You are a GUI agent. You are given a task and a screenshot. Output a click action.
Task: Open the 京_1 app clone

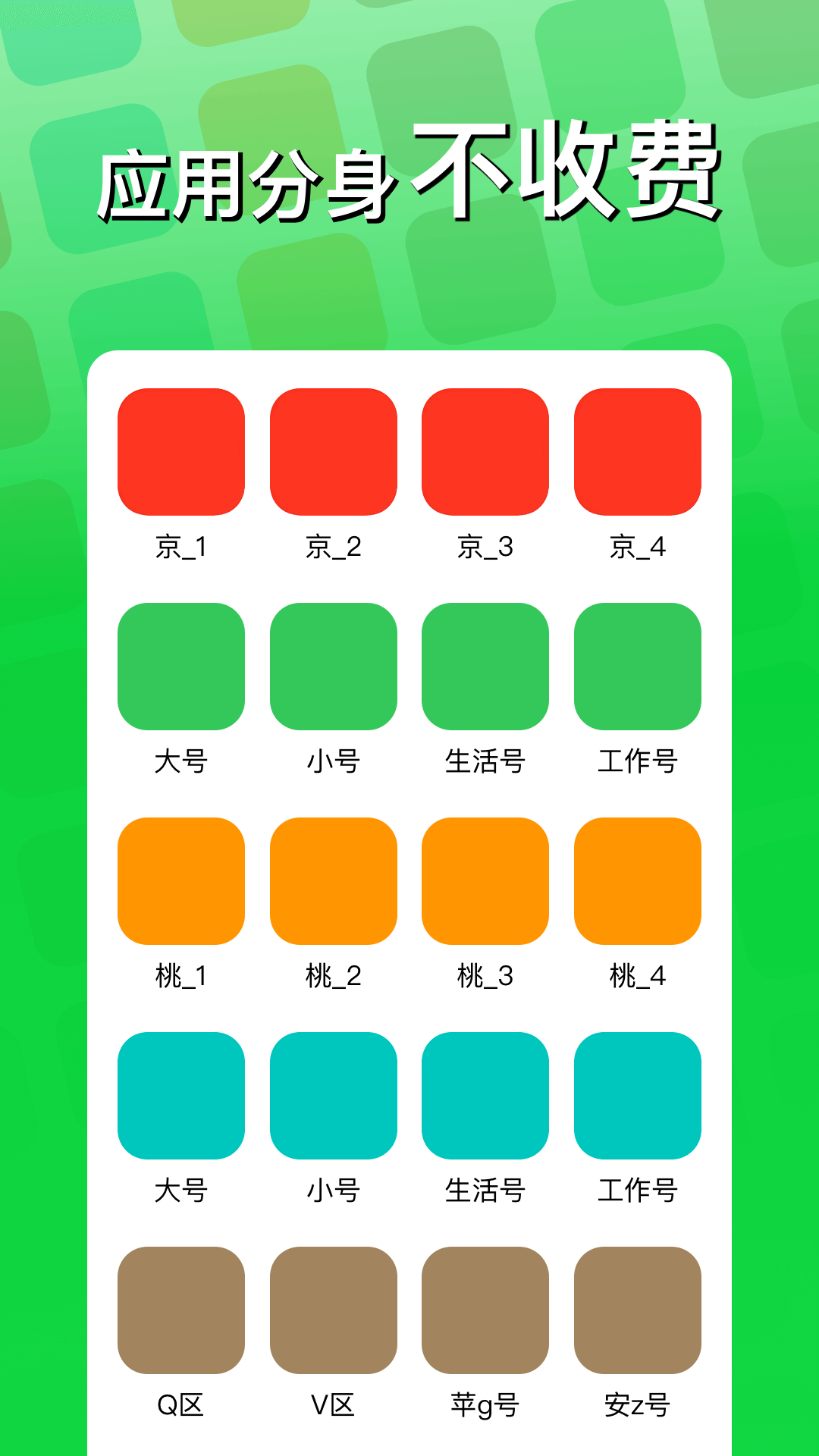coord(182,451)
